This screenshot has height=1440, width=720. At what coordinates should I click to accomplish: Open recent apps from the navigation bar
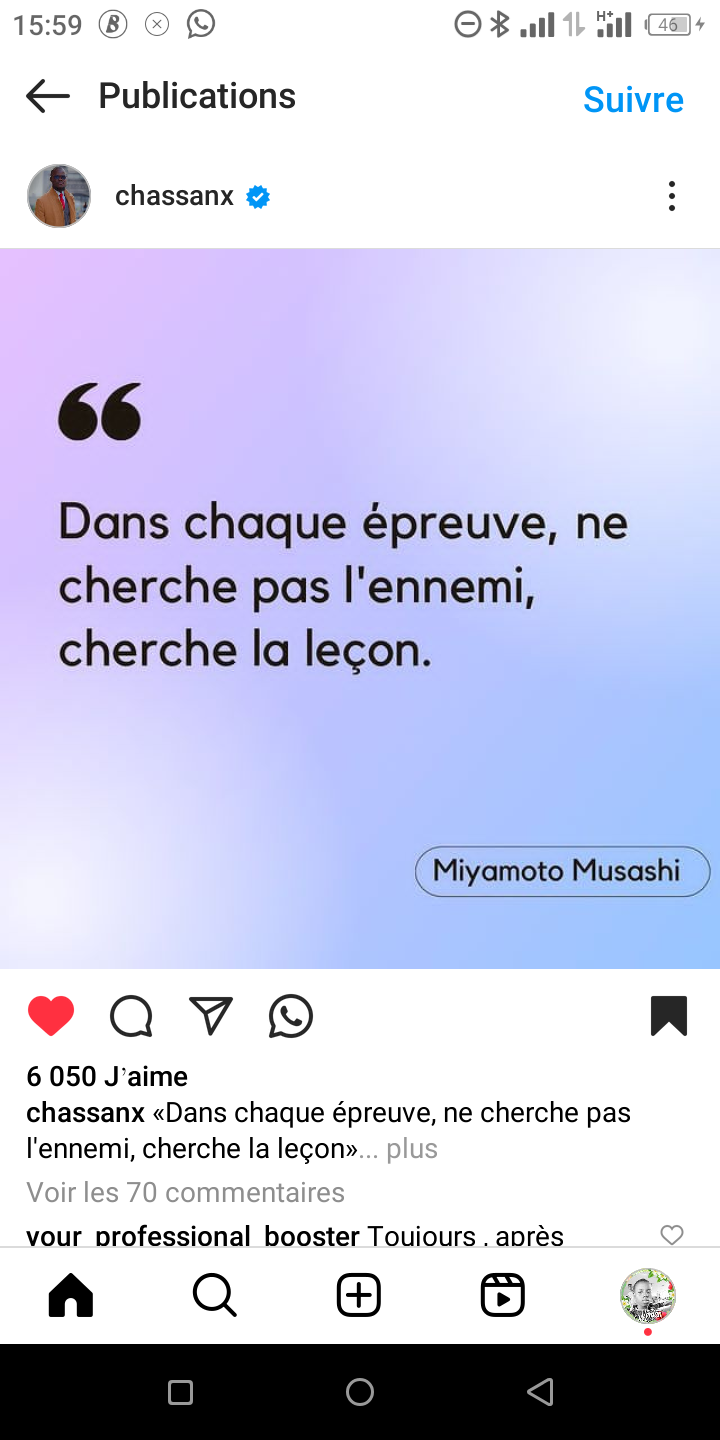[x=180, y=1392]
